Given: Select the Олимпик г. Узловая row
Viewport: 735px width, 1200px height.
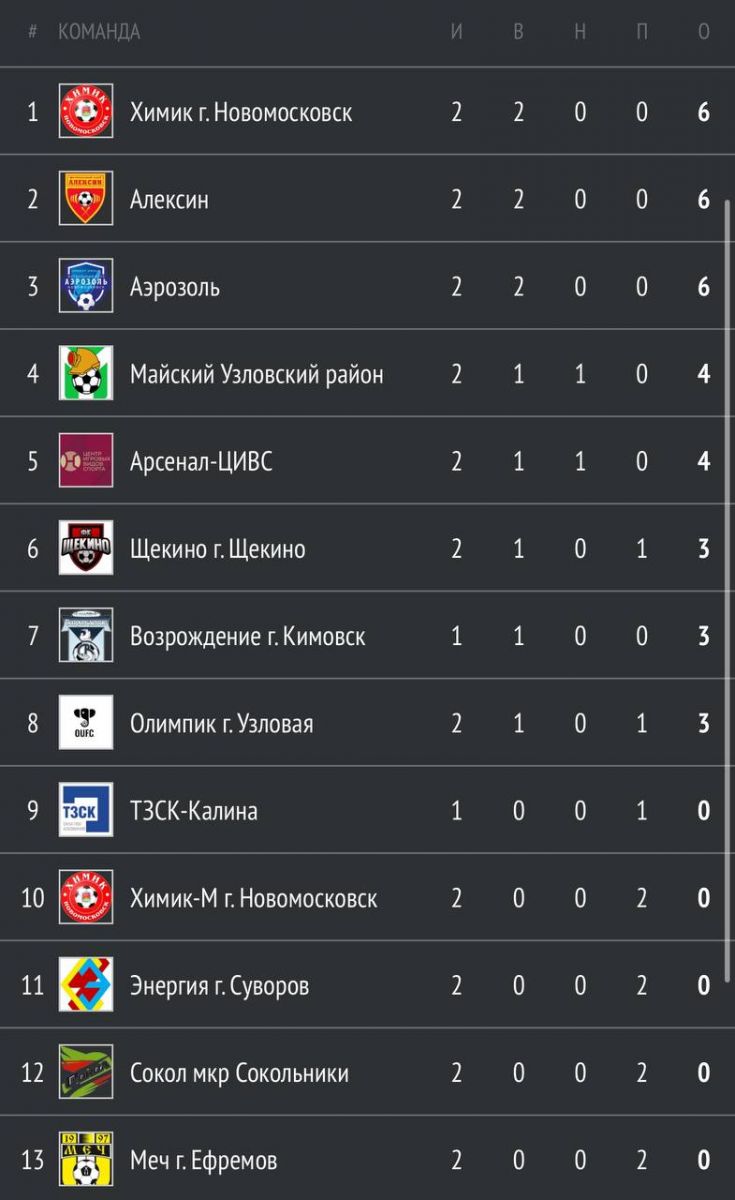Looking at the screenshot, I should point(221,724).
